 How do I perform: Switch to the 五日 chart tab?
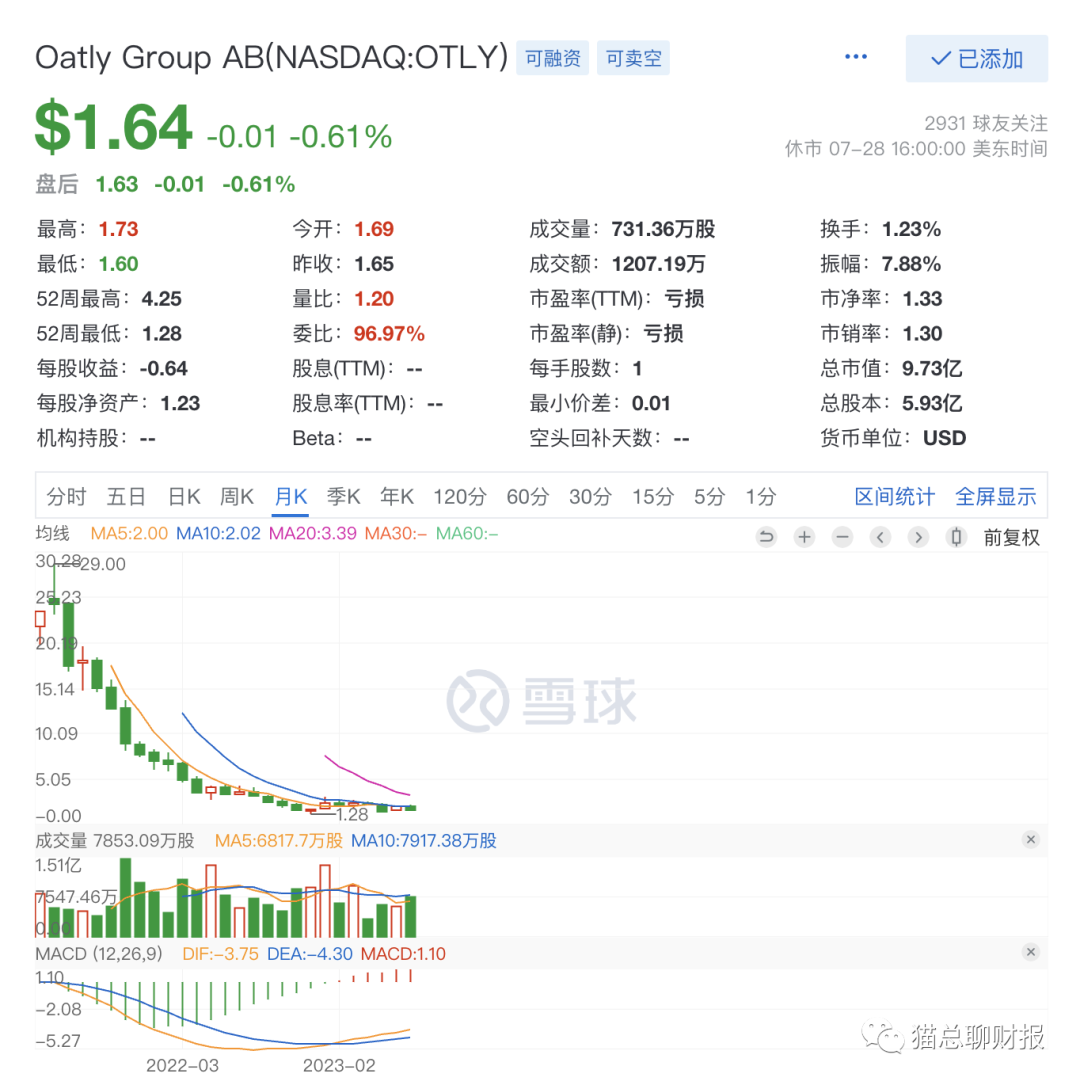click(x=126, y=497)
